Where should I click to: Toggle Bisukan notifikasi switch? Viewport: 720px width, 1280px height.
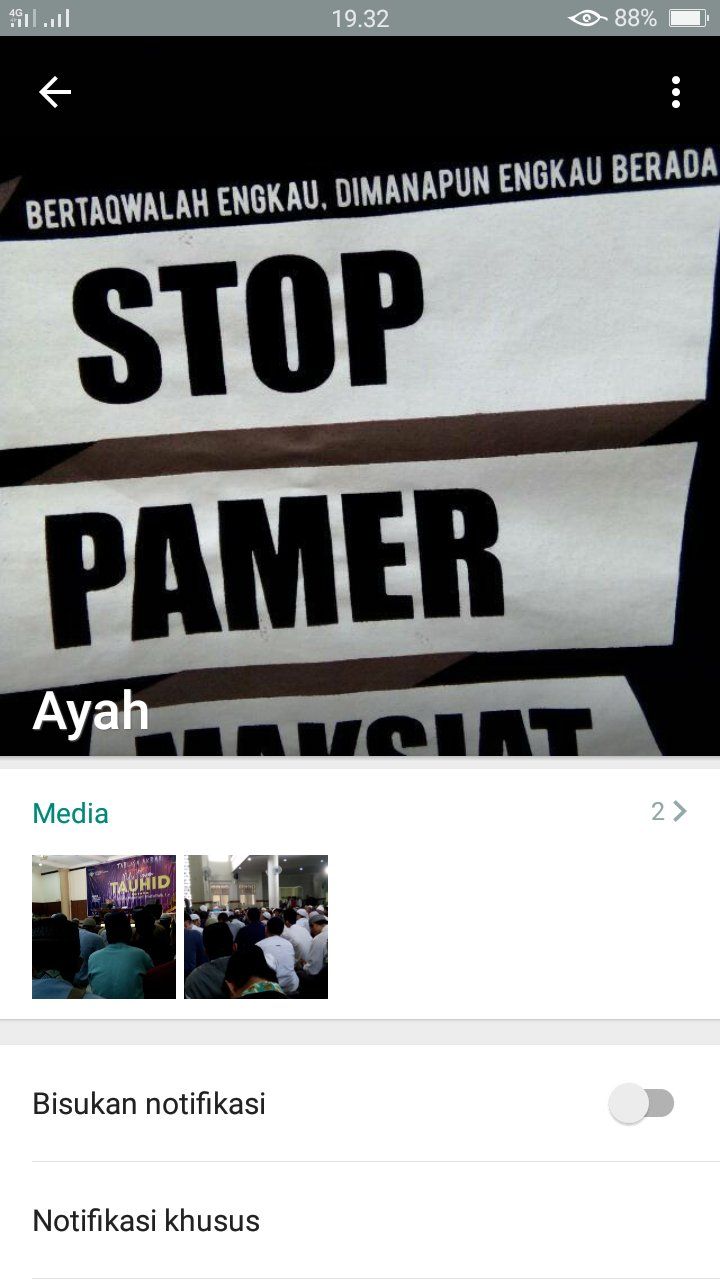click(642, 1104)
